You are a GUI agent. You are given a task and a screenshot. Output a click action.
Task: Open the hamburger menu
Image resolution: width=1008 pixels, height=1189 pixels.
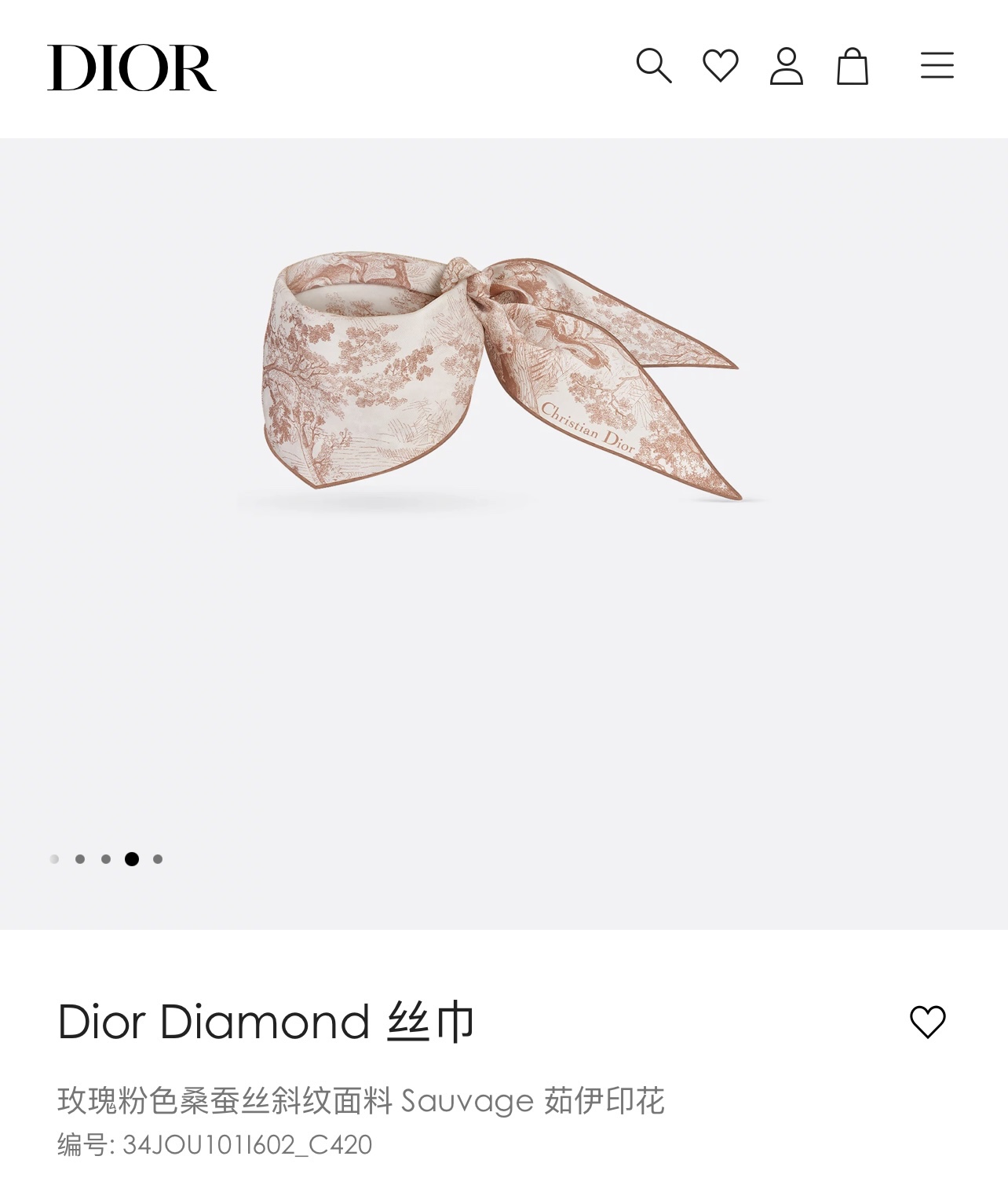click(937, 66)
